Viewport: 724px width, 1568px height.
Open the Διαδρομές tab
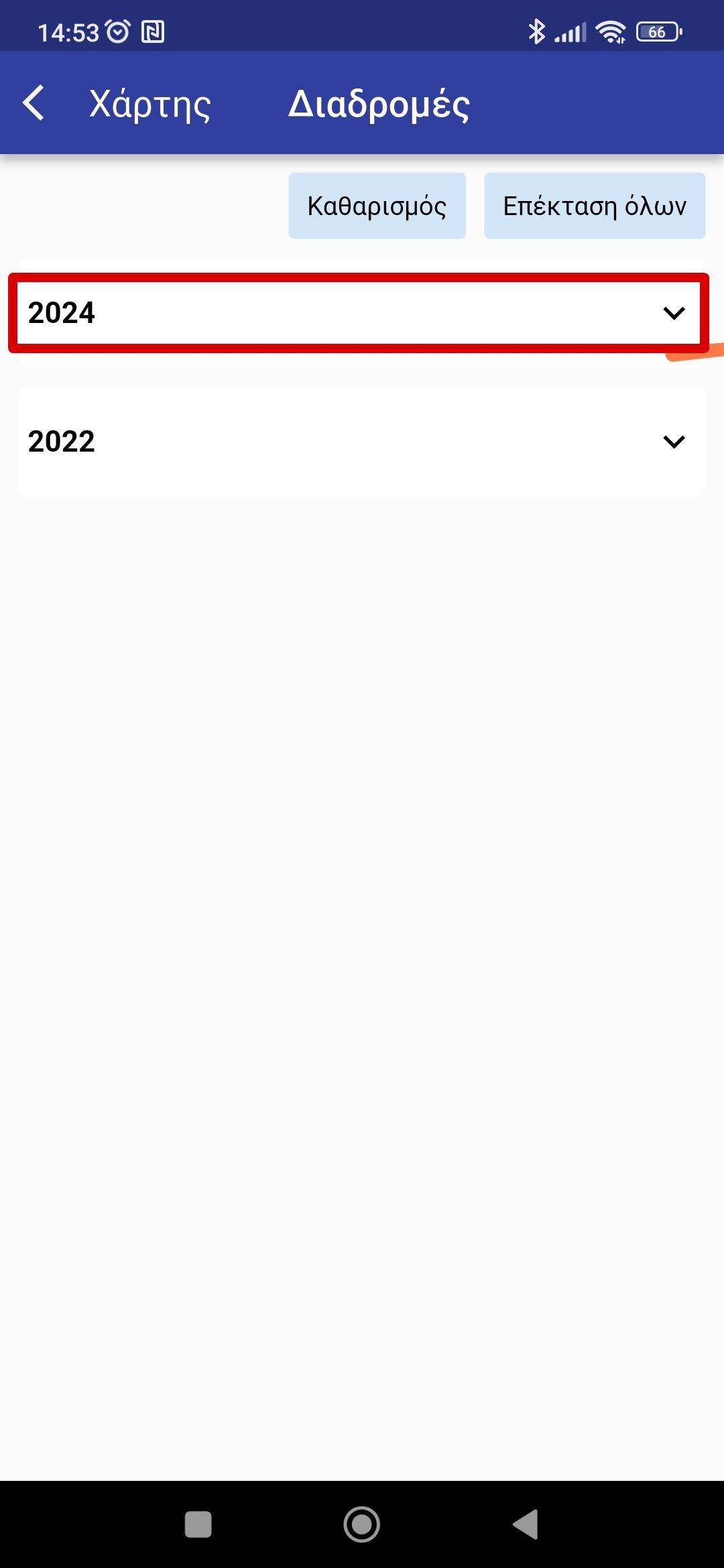379,105
